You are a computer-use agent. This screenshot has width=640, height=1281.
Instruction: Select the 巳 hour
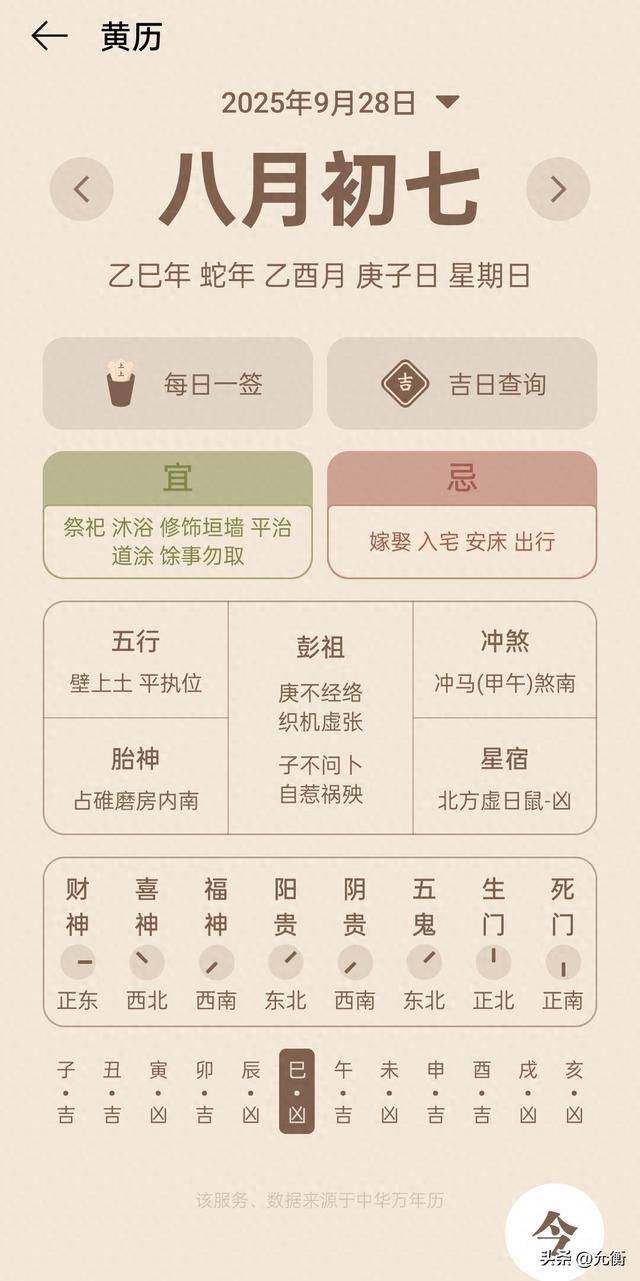(x=297, y=1092)
